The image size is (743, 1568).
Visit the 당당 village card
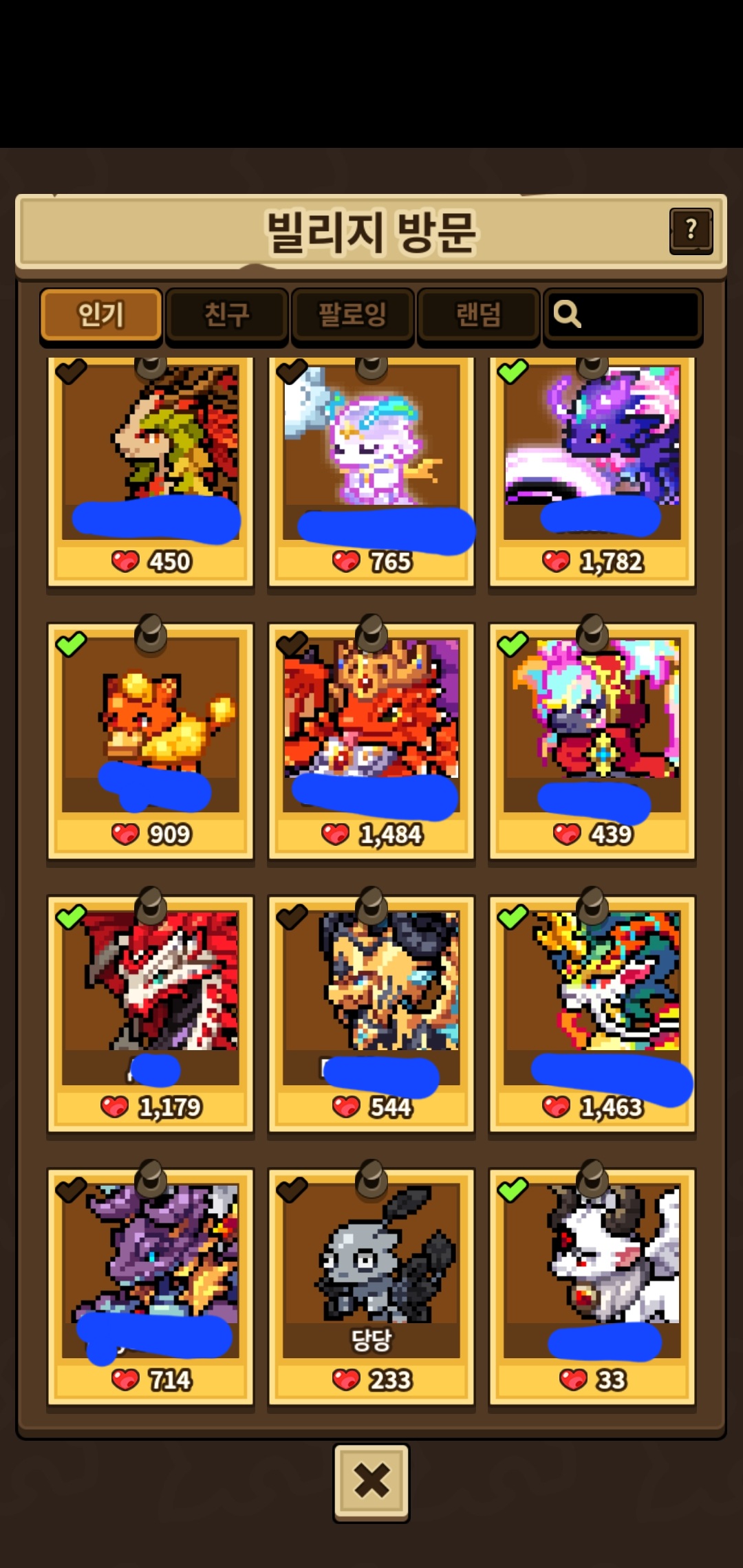[371, 1285]
